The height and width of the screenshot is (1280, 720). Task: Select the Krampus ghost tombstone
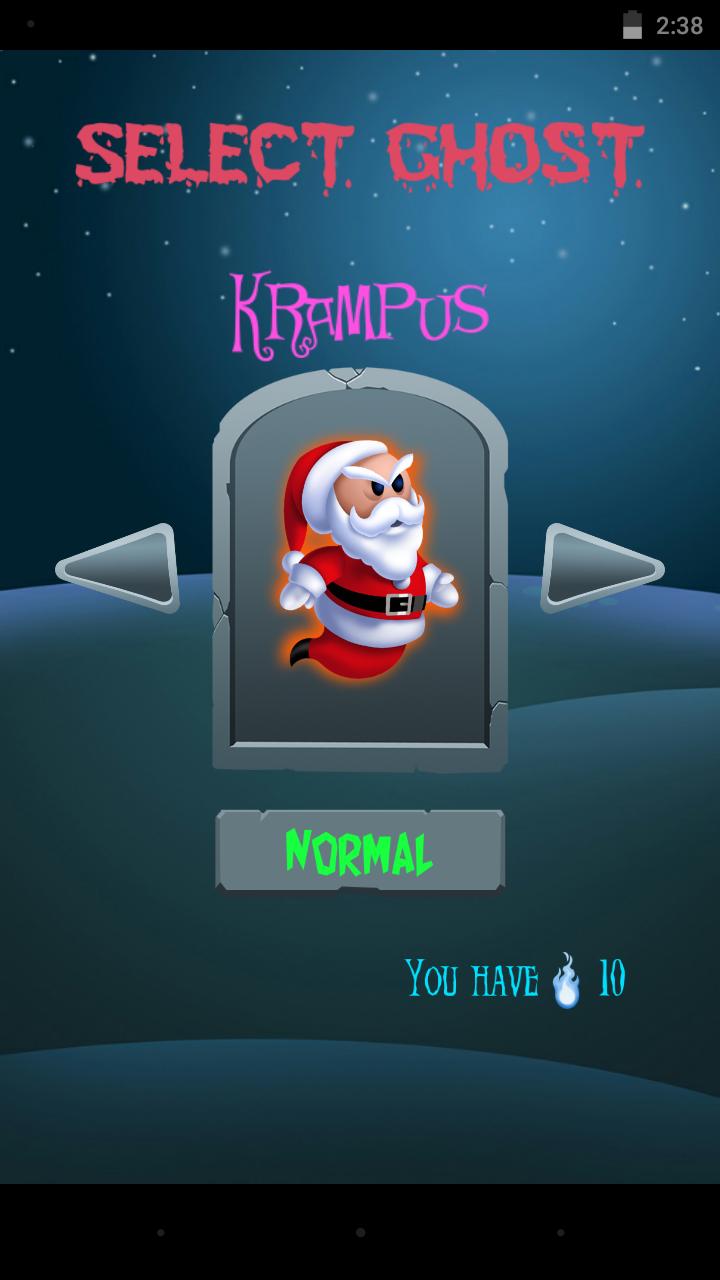click(360, 570)
